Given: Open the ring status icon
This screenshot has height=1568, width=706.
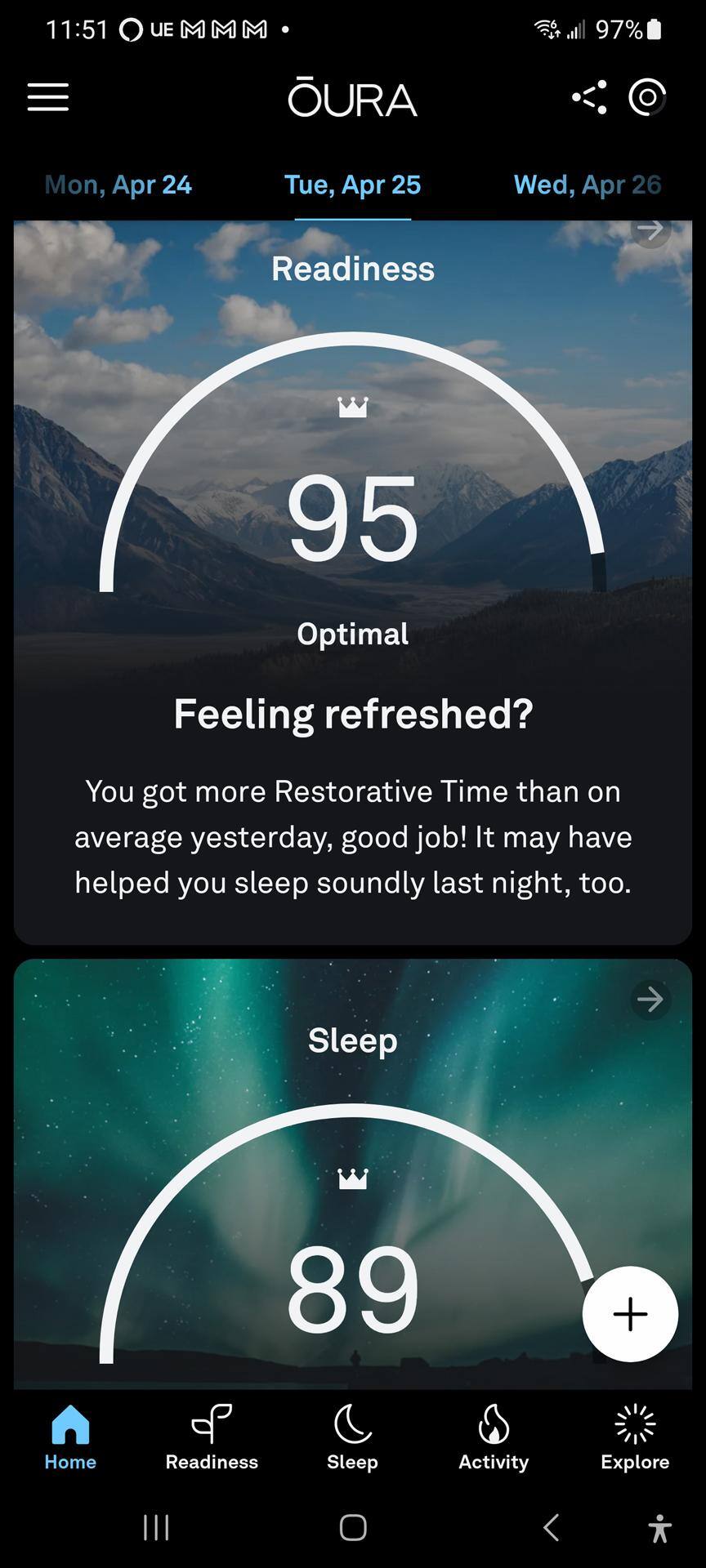Looking at the screenshot, I should (x=647, y=97).
